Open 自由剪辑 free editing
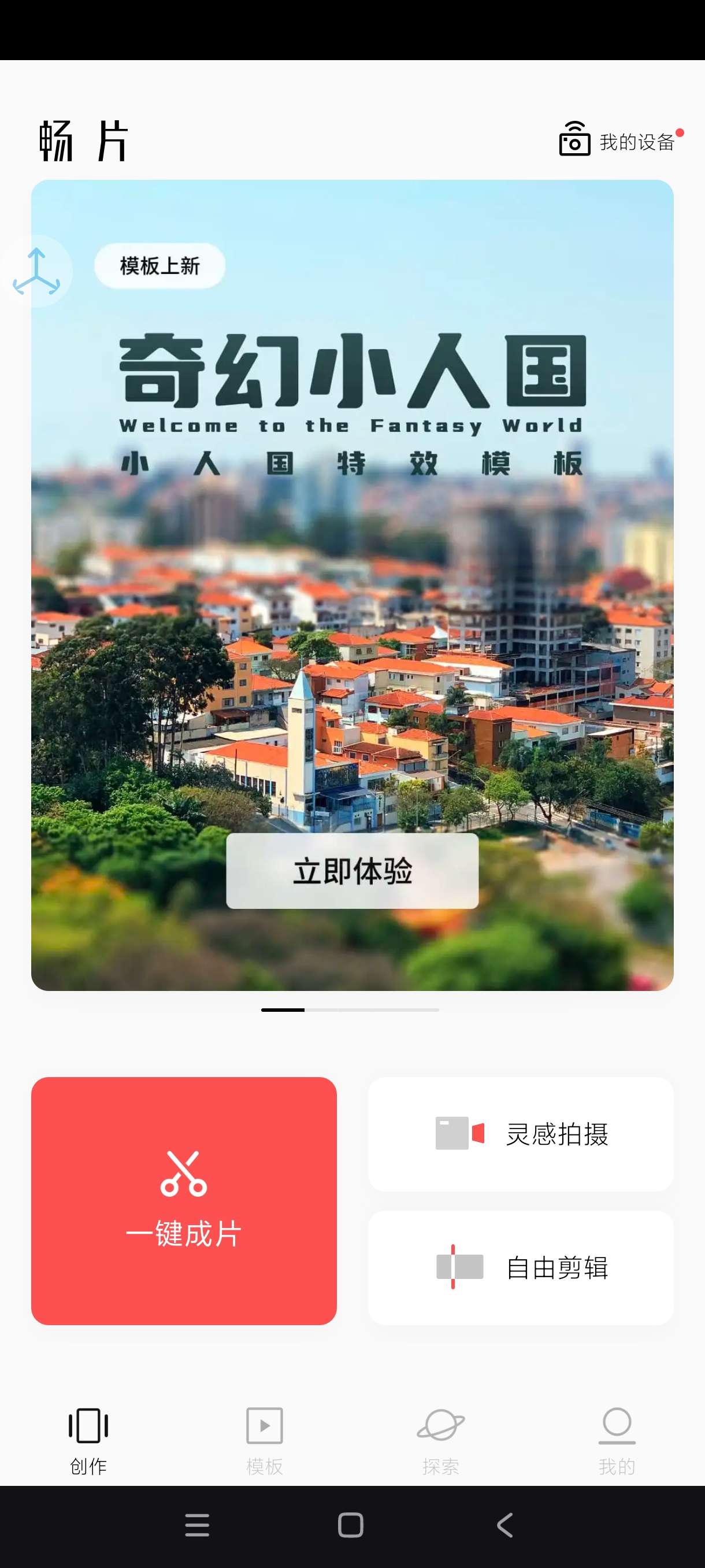 [x=521, y=1267]
